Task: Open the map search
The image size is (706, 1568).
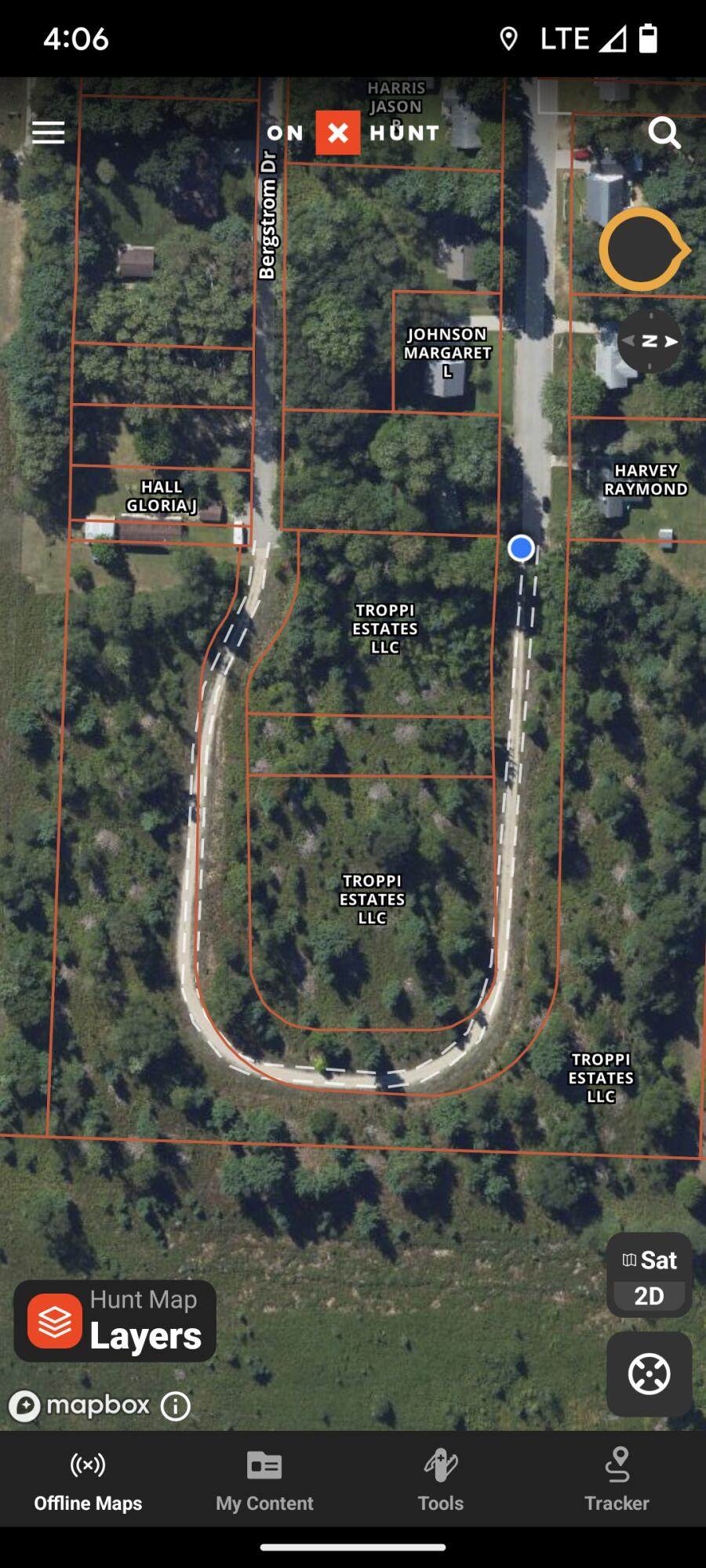Action: pos(664,132)
